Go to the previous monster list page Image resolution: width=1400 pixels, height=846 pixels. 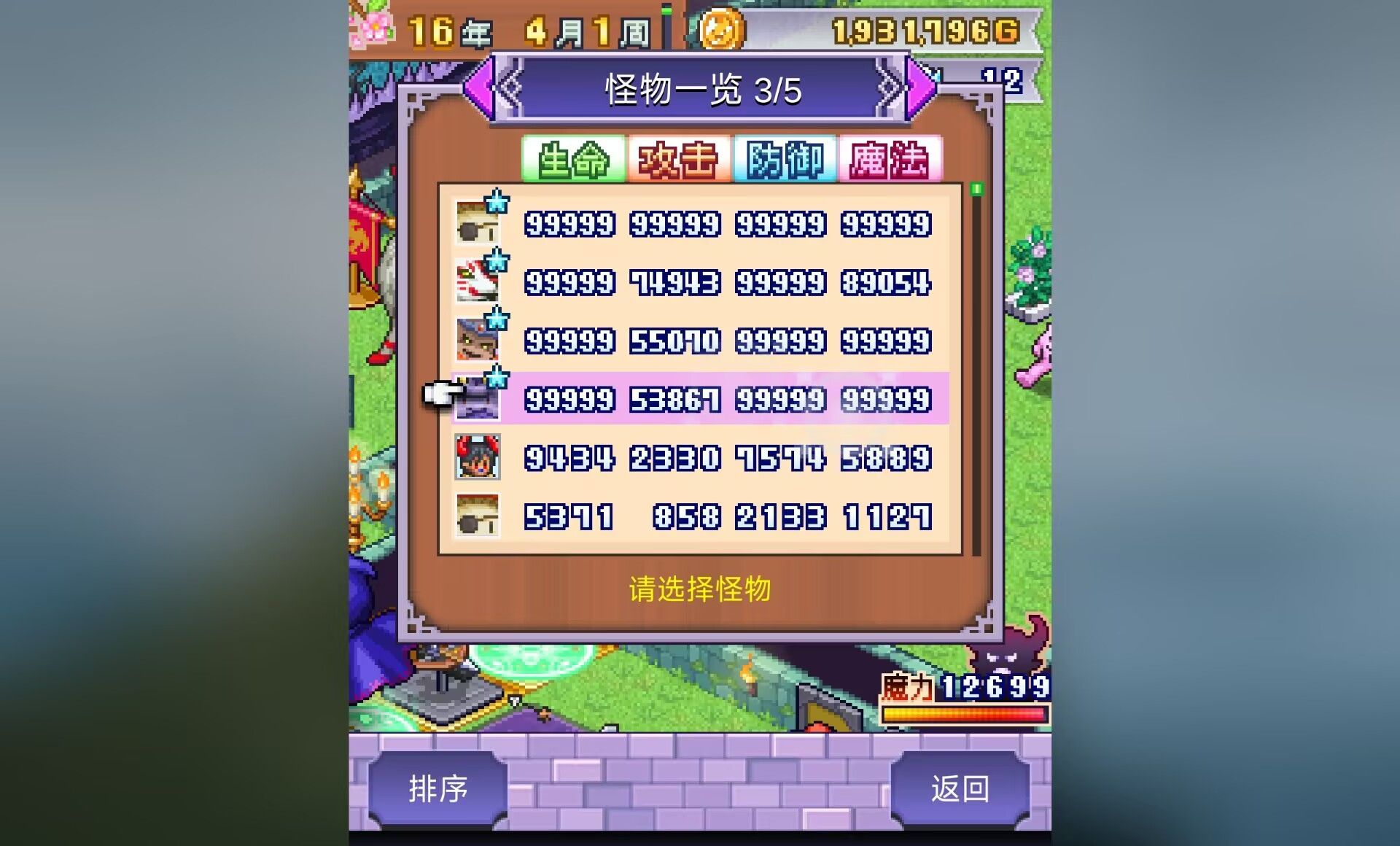tap(480, 89)
